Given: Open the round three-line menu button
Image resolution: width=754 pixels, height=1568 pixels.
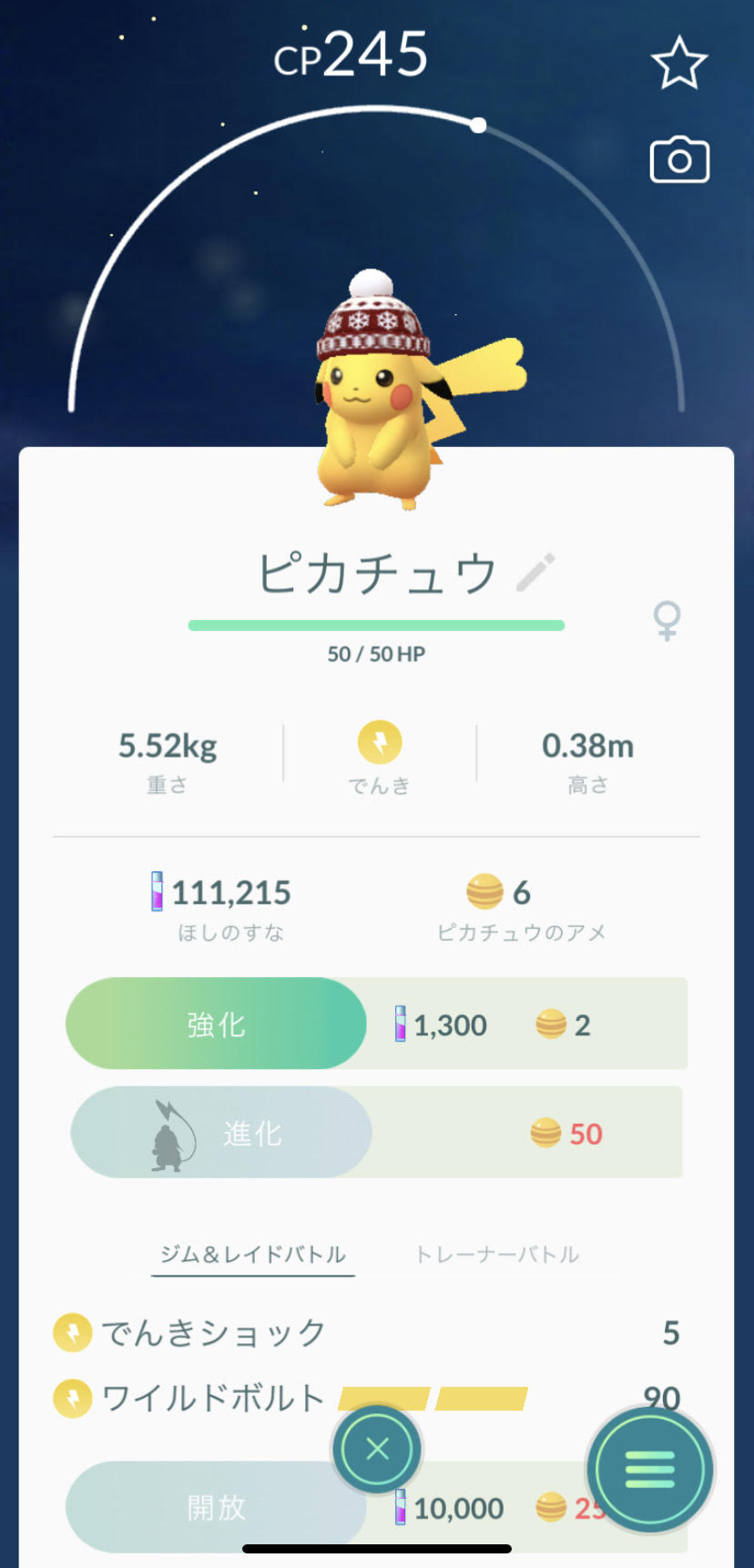Looking at the screenshot, I should pyautogui.click(x=650, y=1469).
